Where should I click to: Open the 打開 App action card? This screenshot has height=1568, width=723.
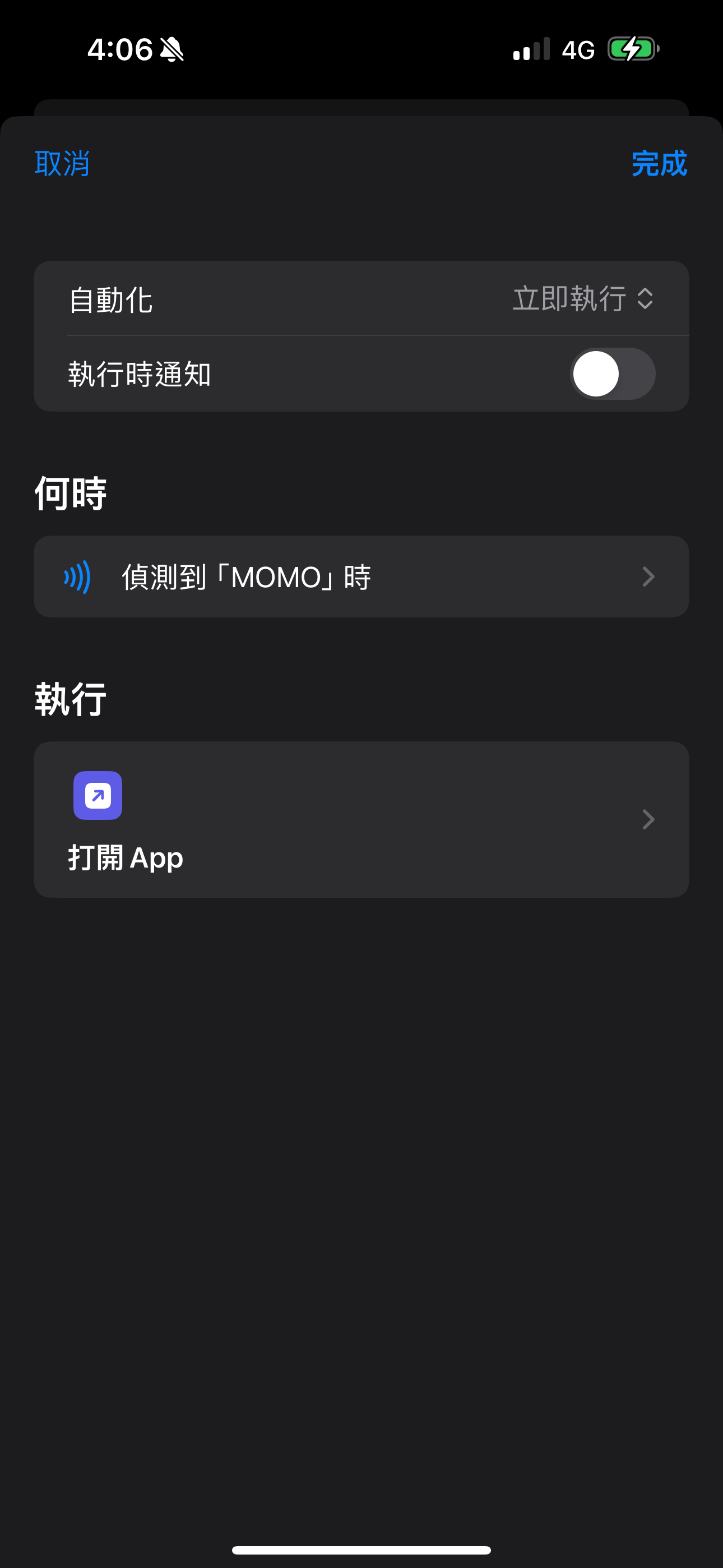pos(361,819)
